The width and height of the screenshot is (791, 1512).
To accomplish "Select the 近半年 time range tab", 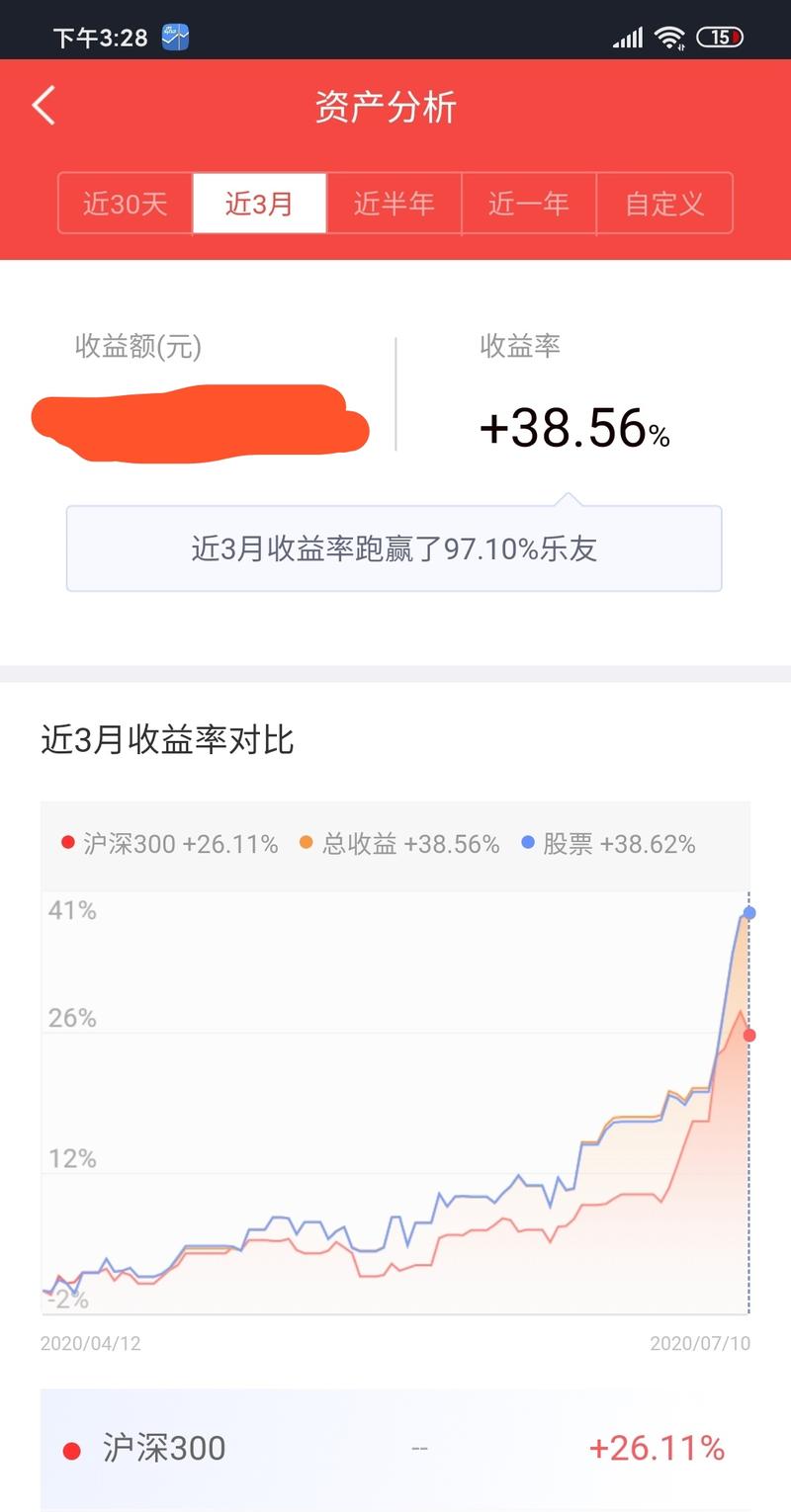I will [395, 204].
